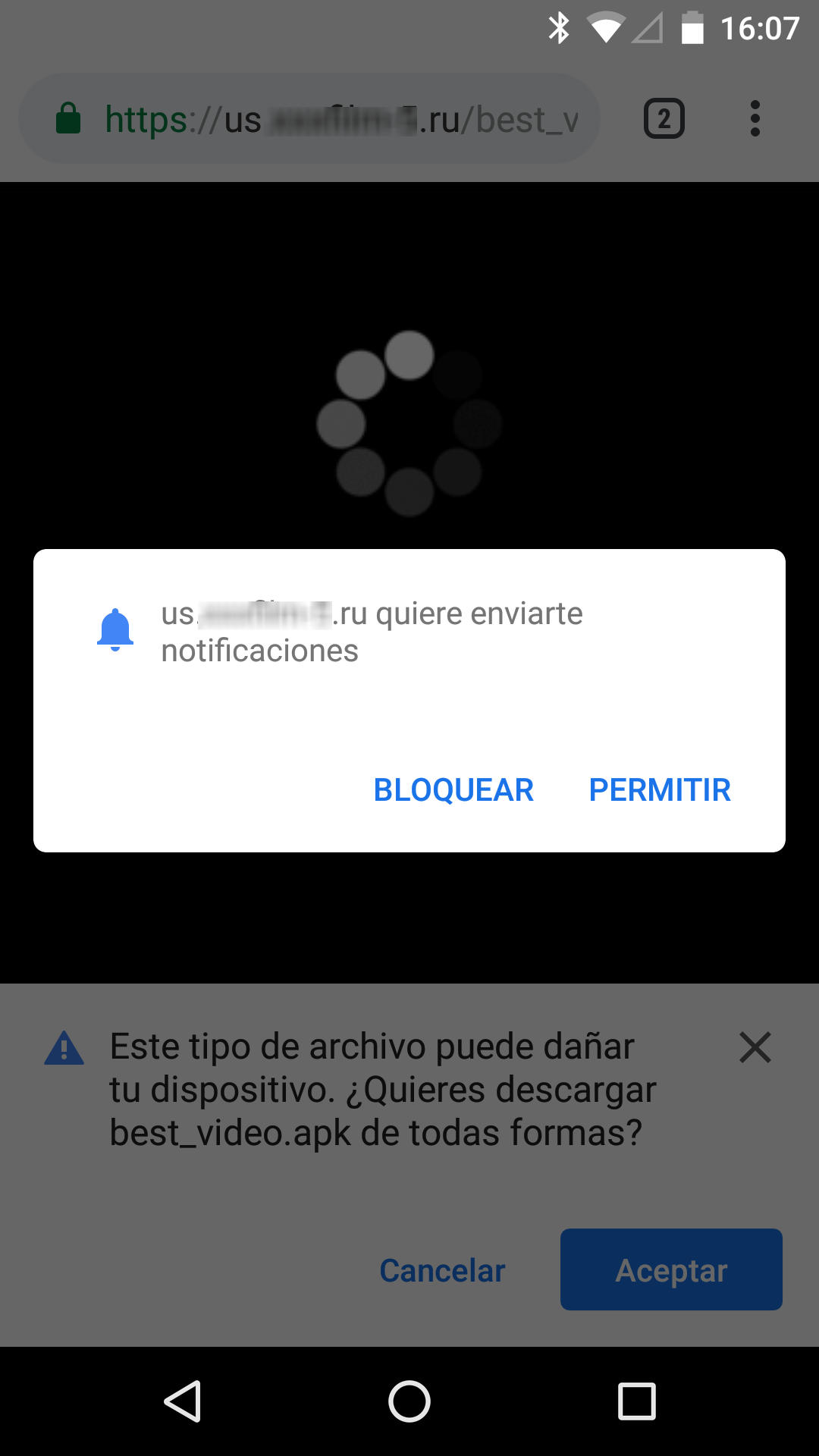The width and height of the screenshot is (819, 1456).
Task: Cancel the best_video.apk download
Action: click(x=442, y=1270)
